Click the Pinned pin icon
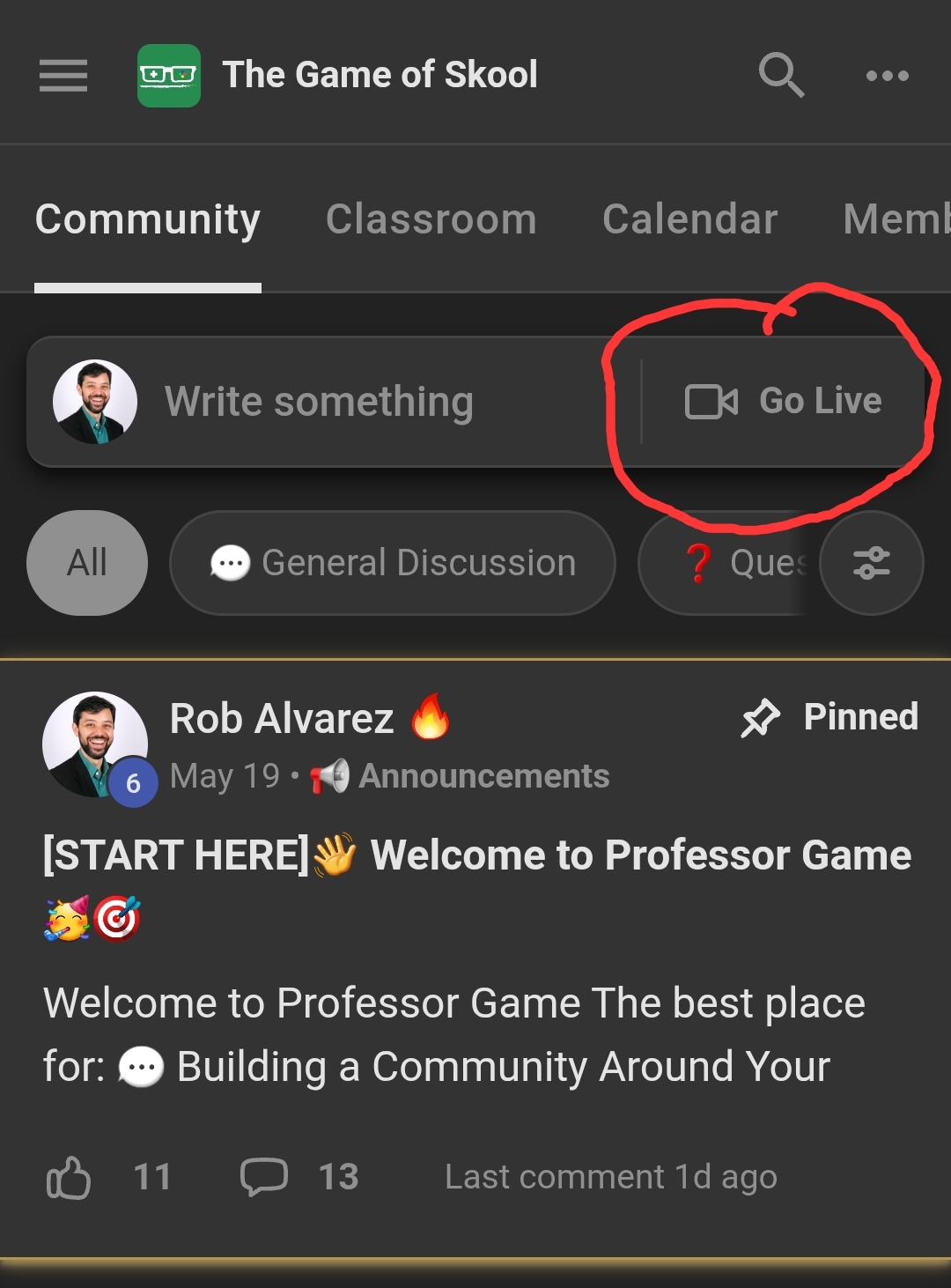Image resolution: width=951 pixels, height=1288 pixels. pyautogui.click(x=763, y=717)
